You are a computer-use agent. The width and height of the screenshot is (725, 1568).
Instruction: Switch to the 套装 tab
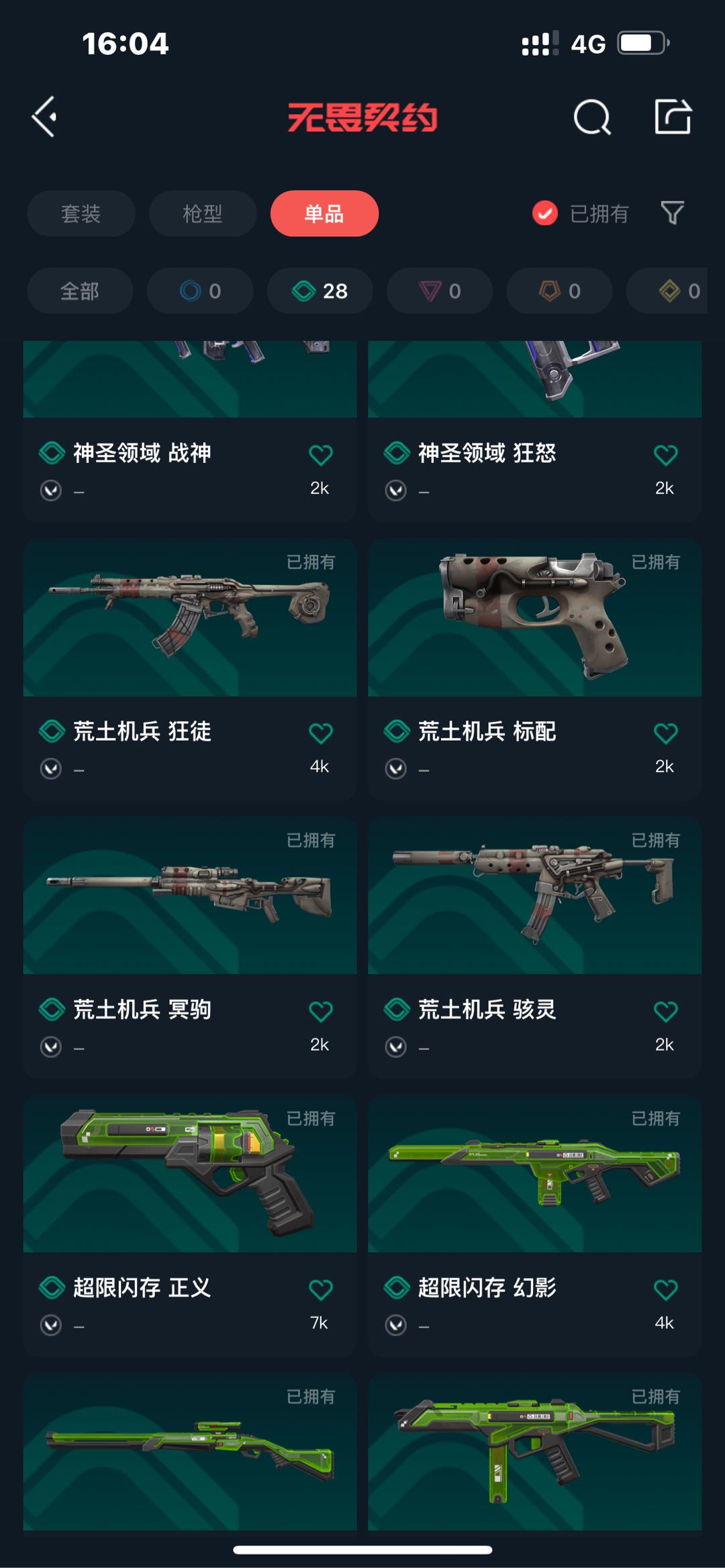tap(81, 214)
